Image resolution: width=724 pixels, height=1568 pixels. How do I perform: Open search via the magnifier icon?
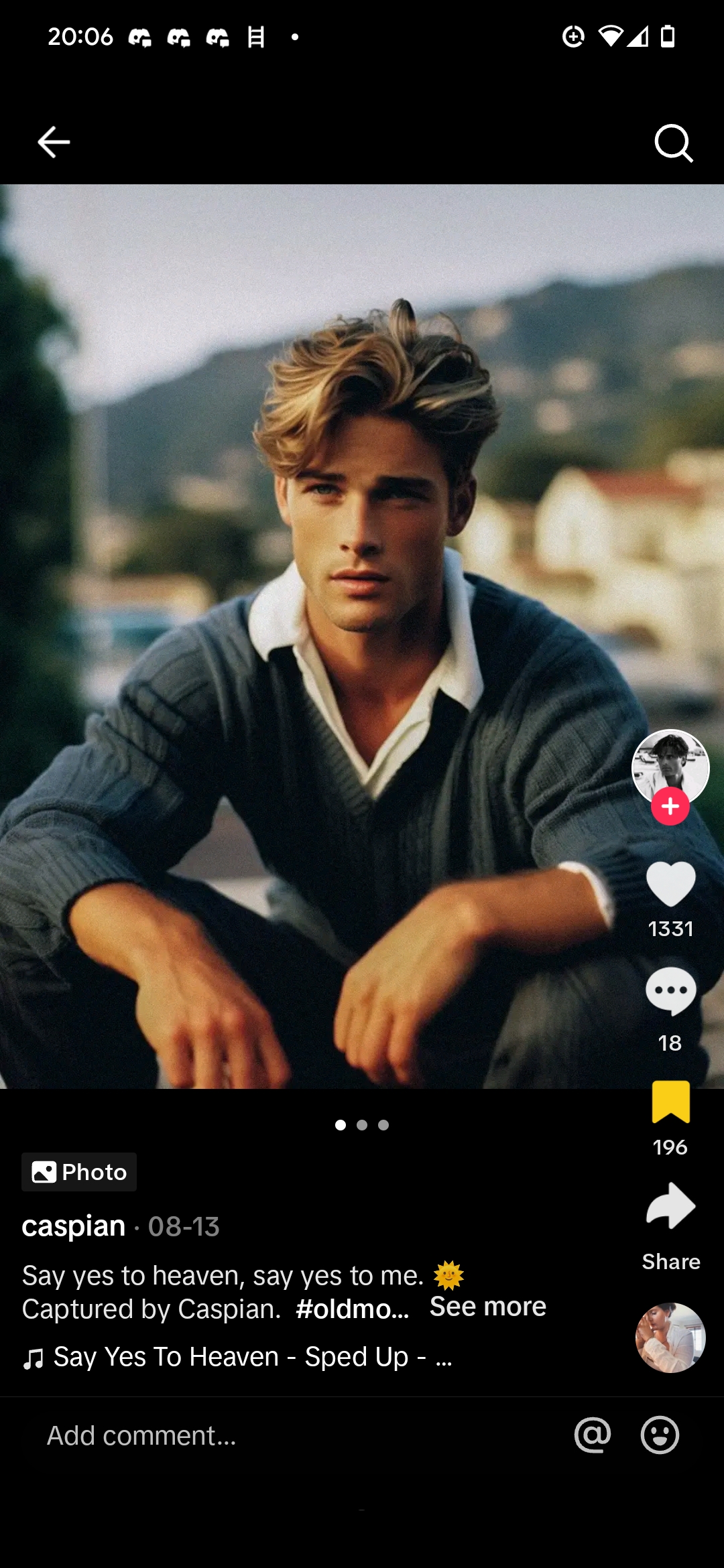tap(673, 143)
